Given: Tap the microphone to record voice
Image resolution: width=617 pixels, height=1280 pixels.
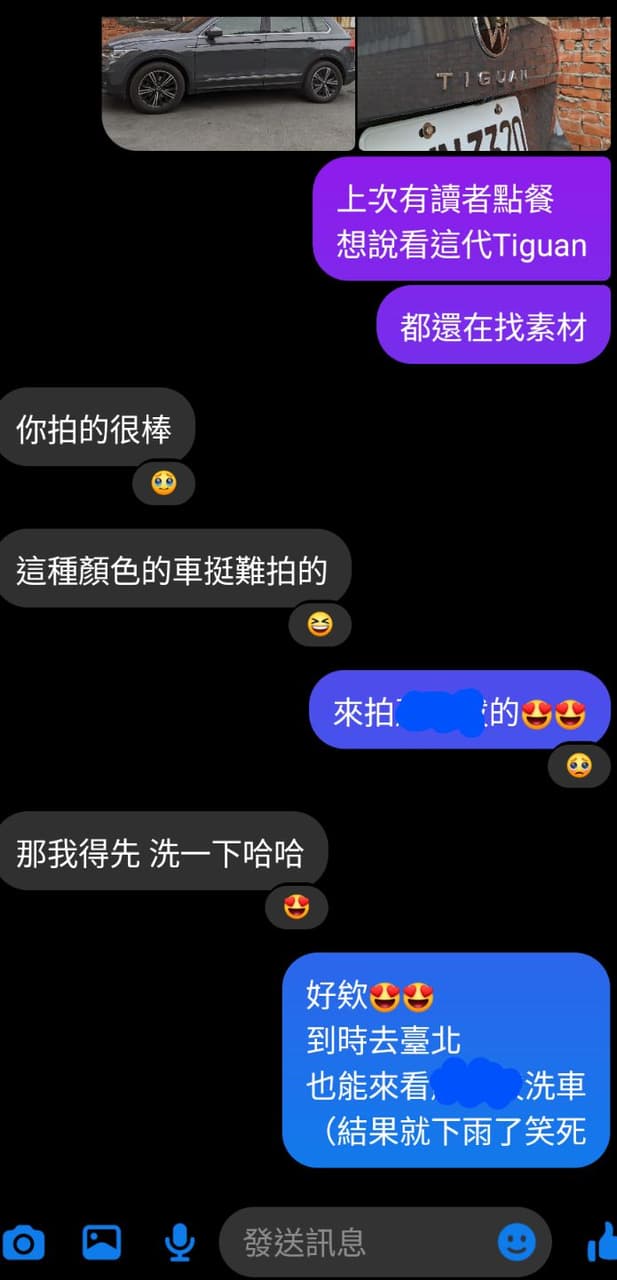Looking at the screenshot, I should tap(179, 1242).
